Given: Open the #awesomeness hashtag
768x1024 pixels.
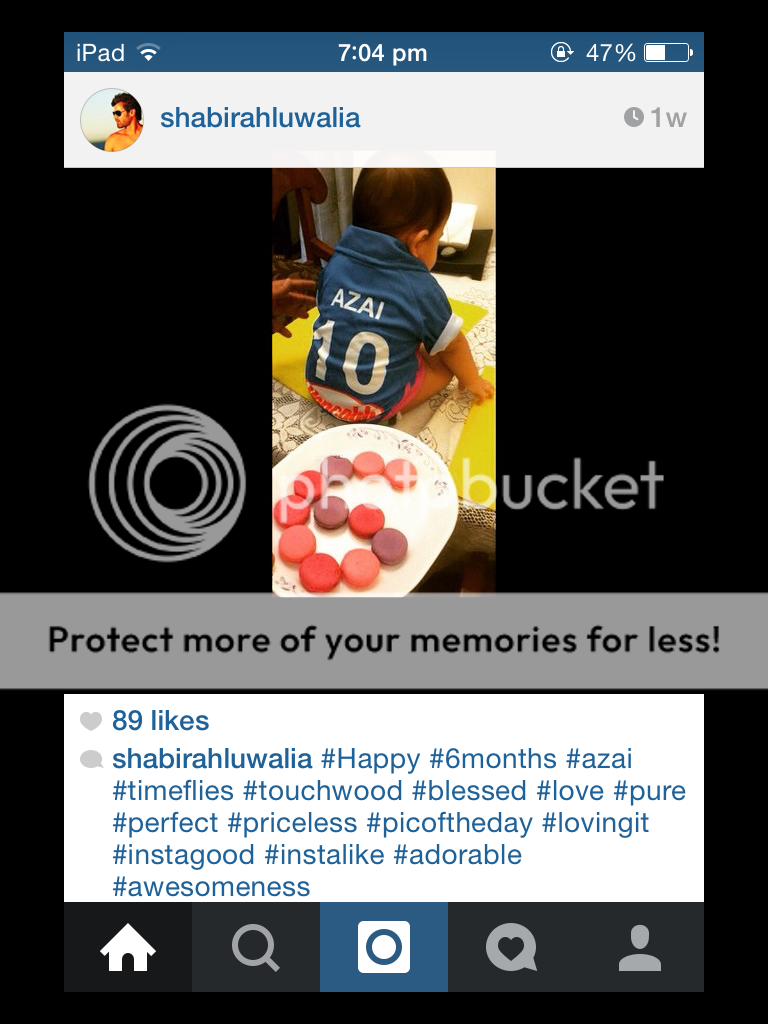Looking at the screenshot, I should click(211, 887).
